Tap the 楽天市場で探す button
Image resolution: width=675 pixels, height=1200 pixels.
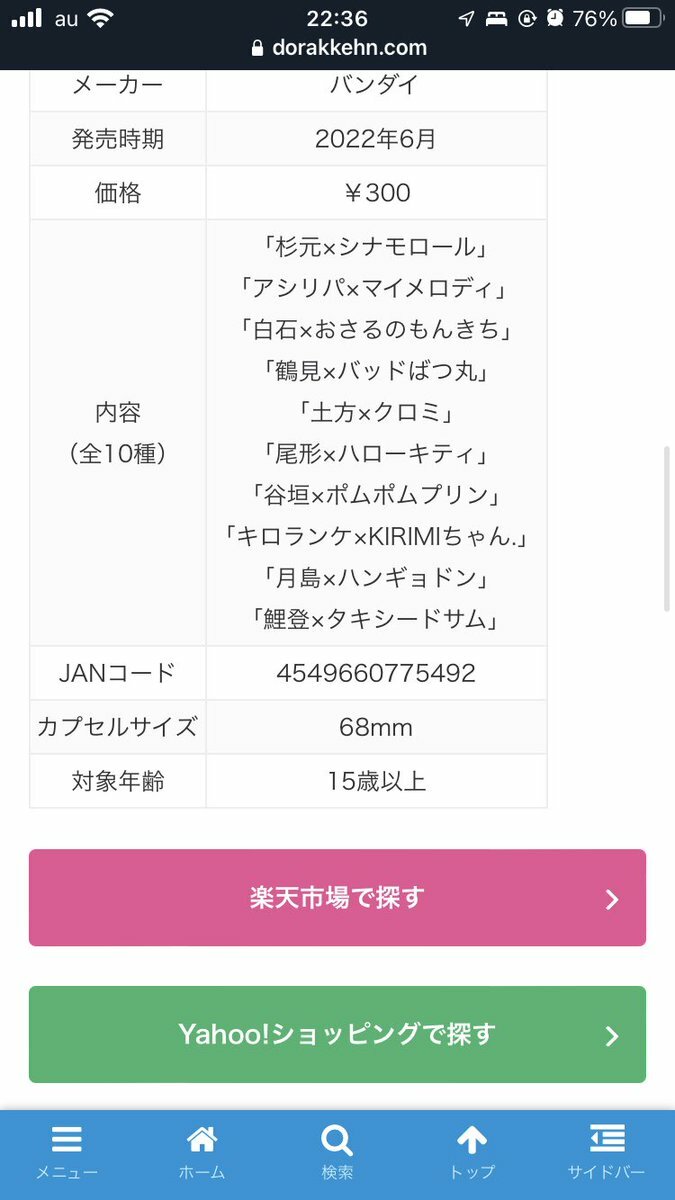point(337,897)
